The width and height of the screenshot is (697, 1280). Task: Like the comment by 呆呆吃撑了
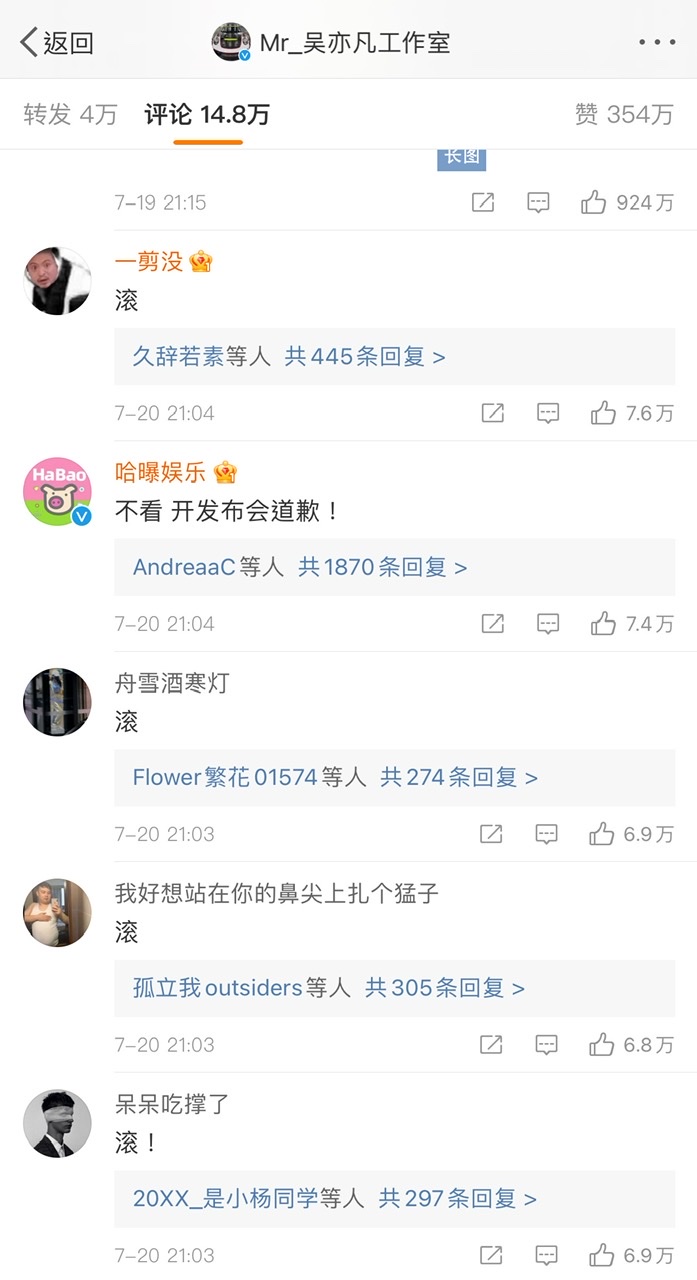602,1255
